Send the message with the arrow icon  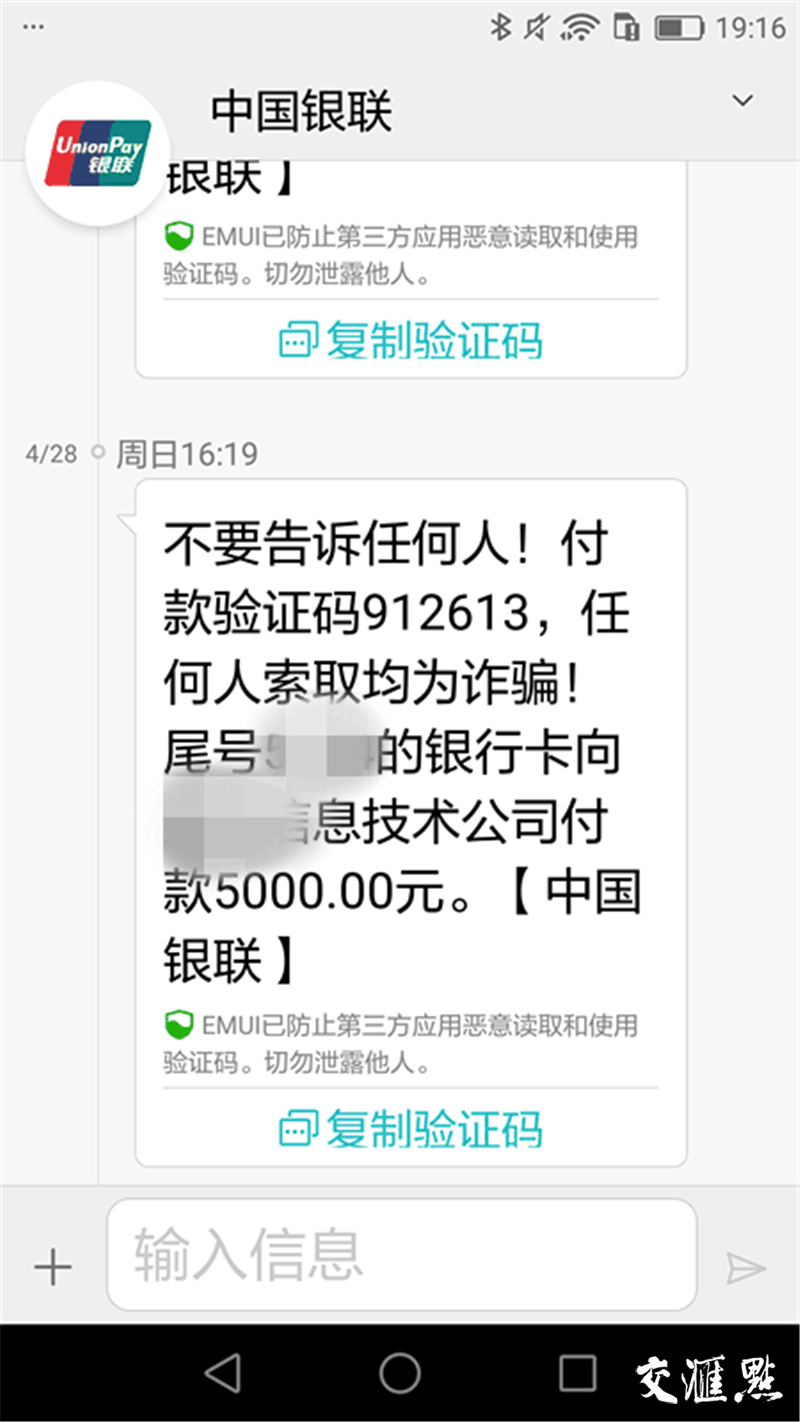[746, 1267]
